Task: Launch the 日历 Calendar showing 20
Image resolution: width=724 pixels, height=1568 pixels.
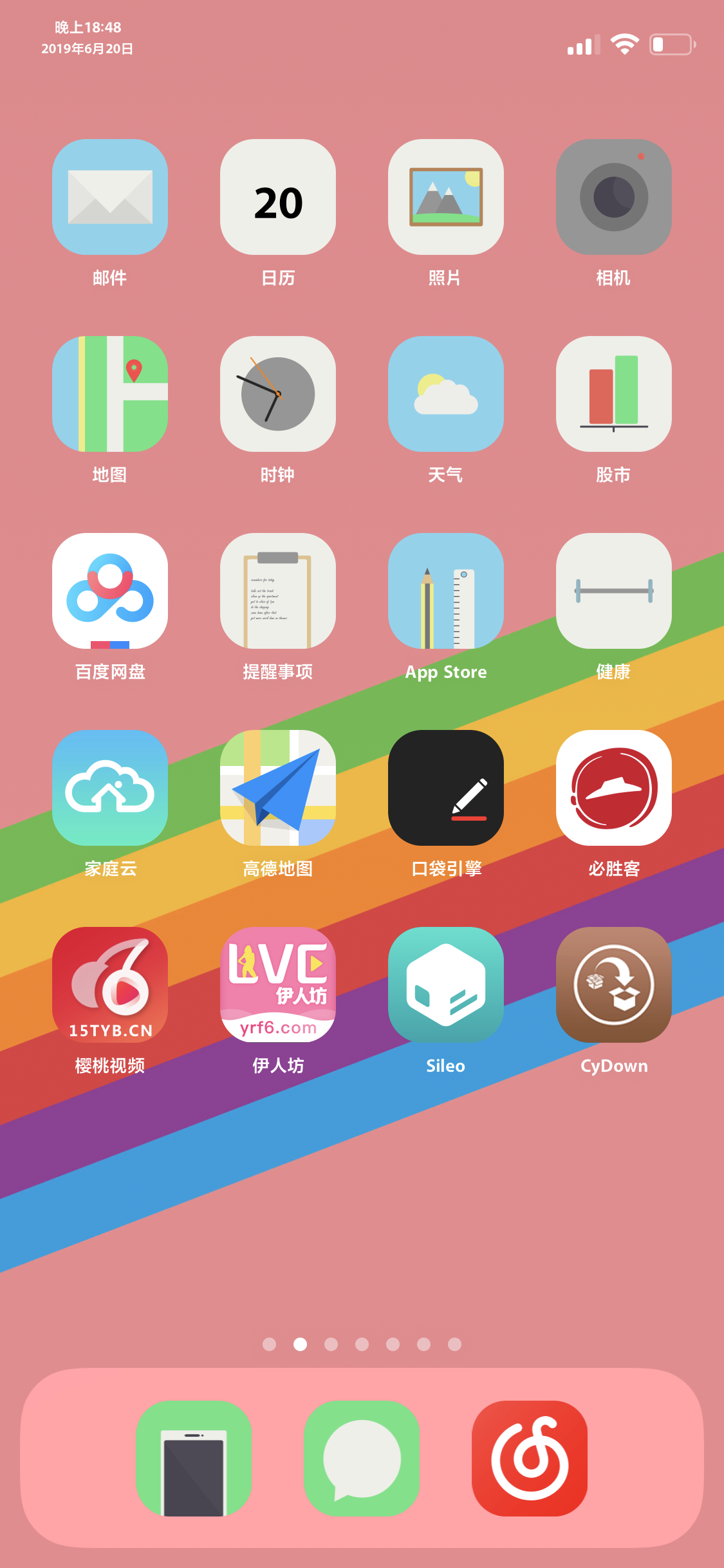Action: tap(277, 198)
